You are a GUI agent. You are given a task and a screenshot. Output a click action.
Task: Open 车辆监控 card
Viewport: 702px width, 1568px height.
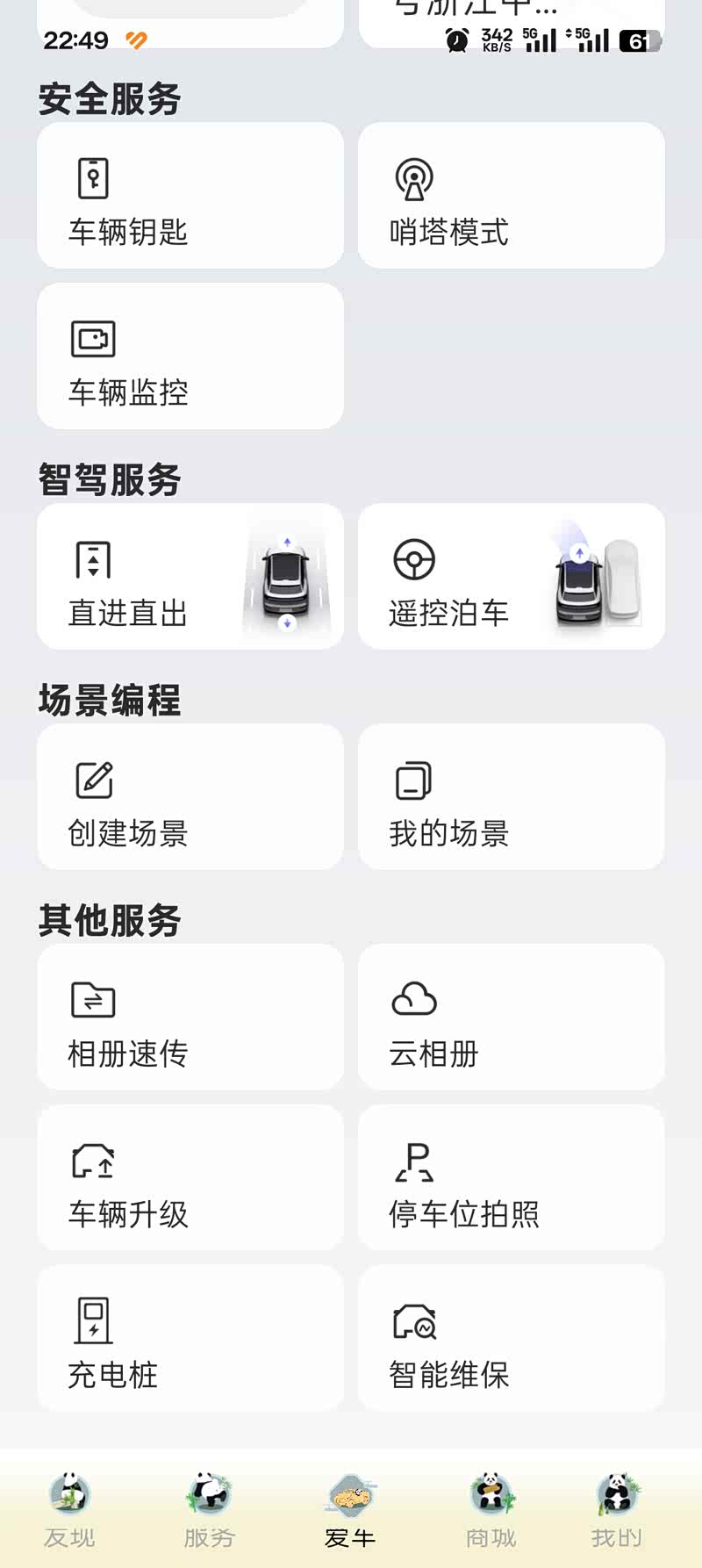(x=190, y=356)
